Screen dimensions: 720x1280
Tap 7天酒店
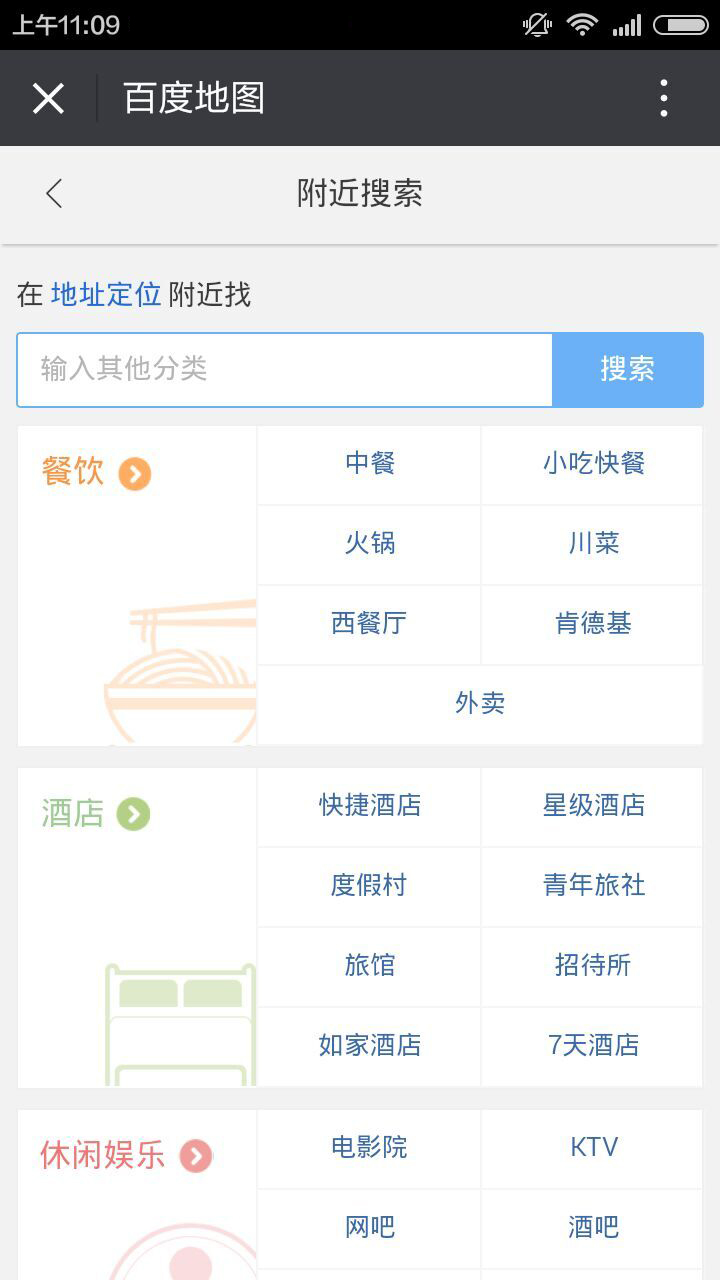[593, 1046]
